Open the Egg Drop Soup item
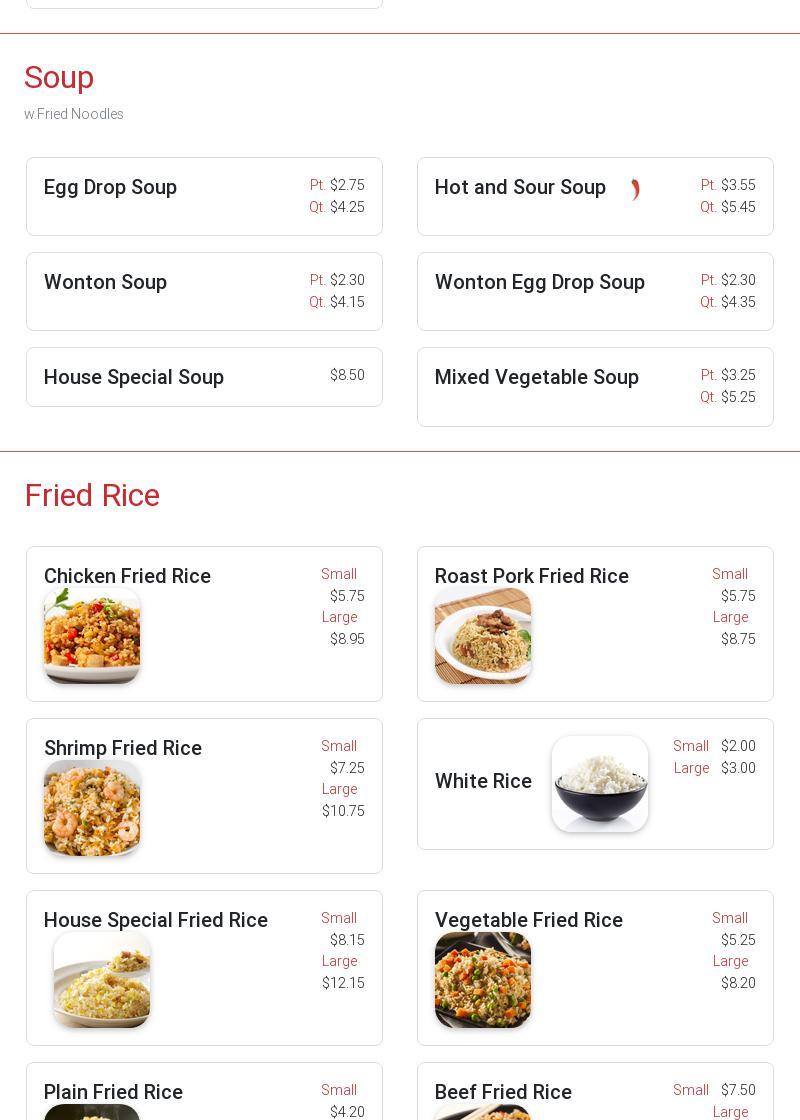Image resolution: width=800 pixels, height=1120 pixels. [x=204, y=196]
